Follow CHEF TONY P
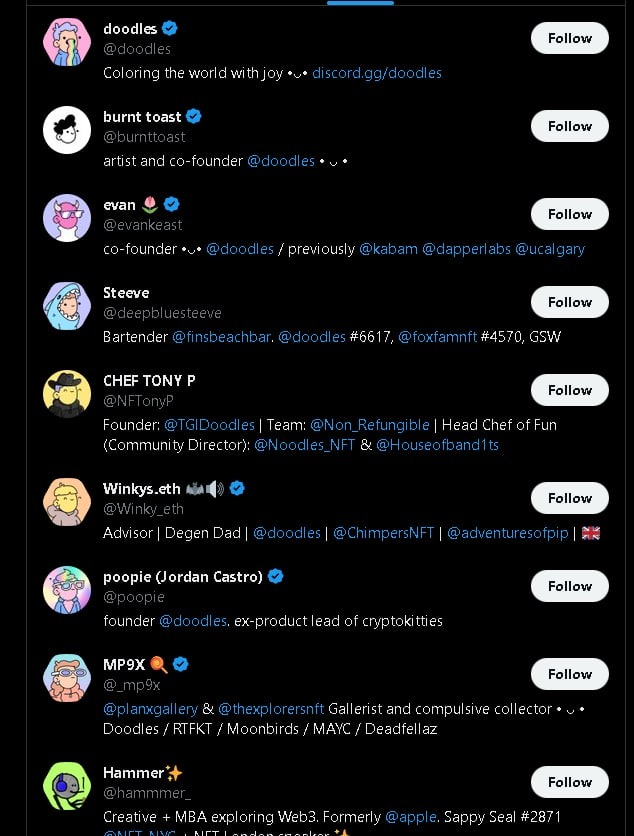This screenshot has width=634, height=836. (x=570, y=390)
